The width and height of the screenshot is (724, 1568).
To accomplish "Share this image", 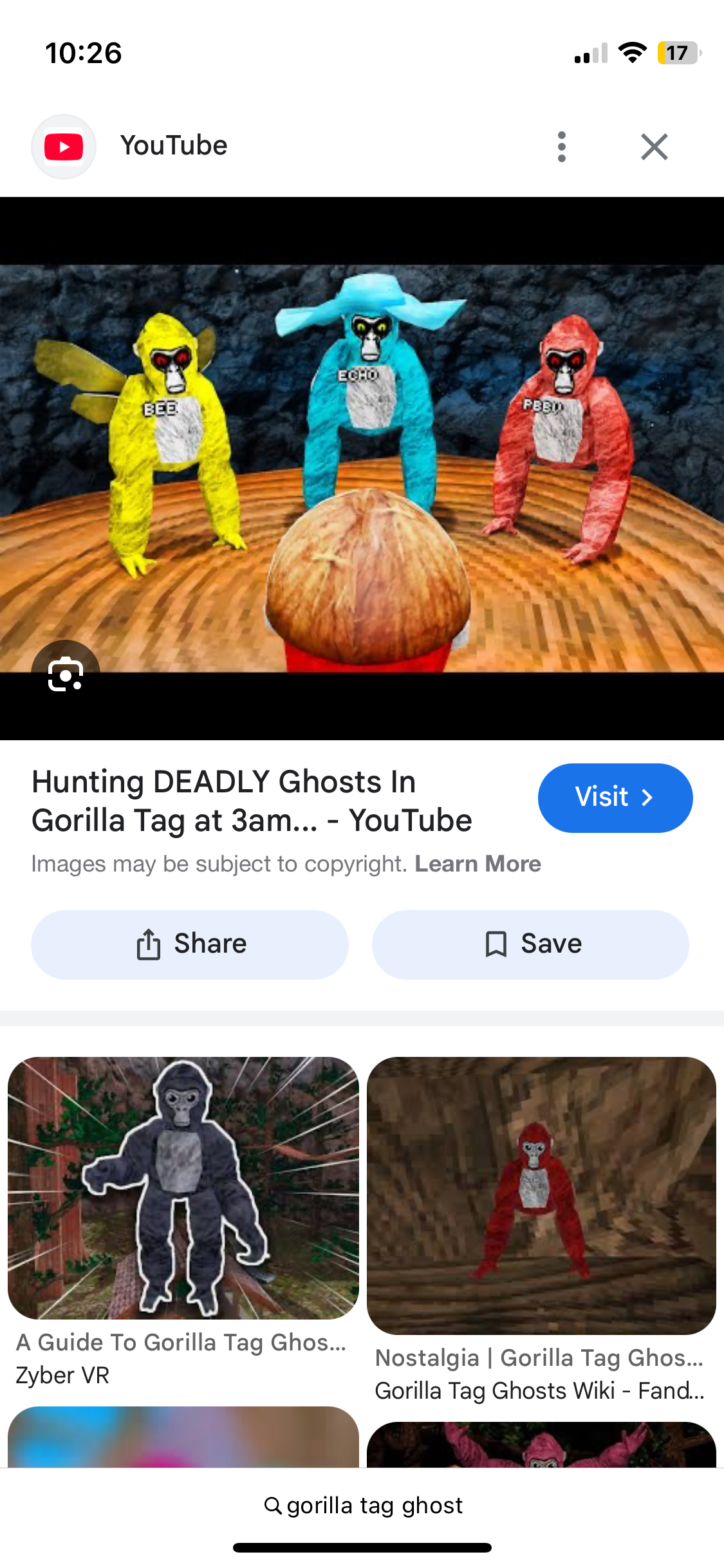I will click(x=190, y=944).
